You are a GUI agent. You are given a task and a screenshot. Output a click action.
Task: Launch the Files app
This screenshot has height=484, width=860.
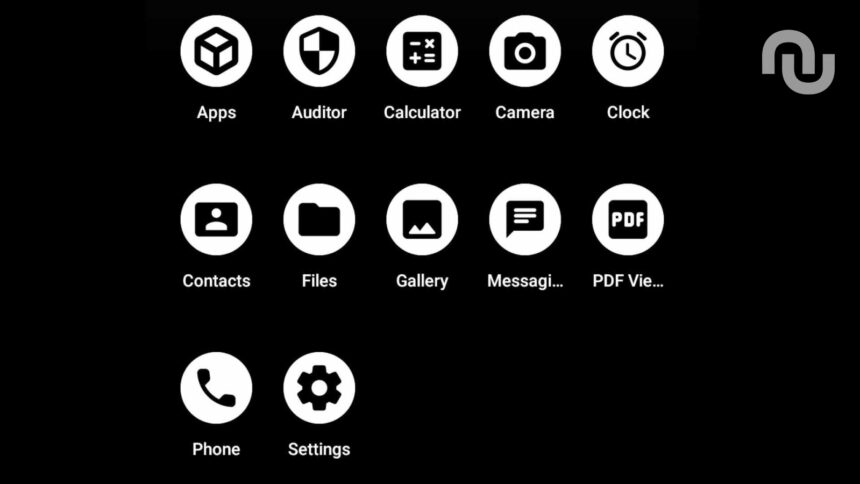[319, 219]
